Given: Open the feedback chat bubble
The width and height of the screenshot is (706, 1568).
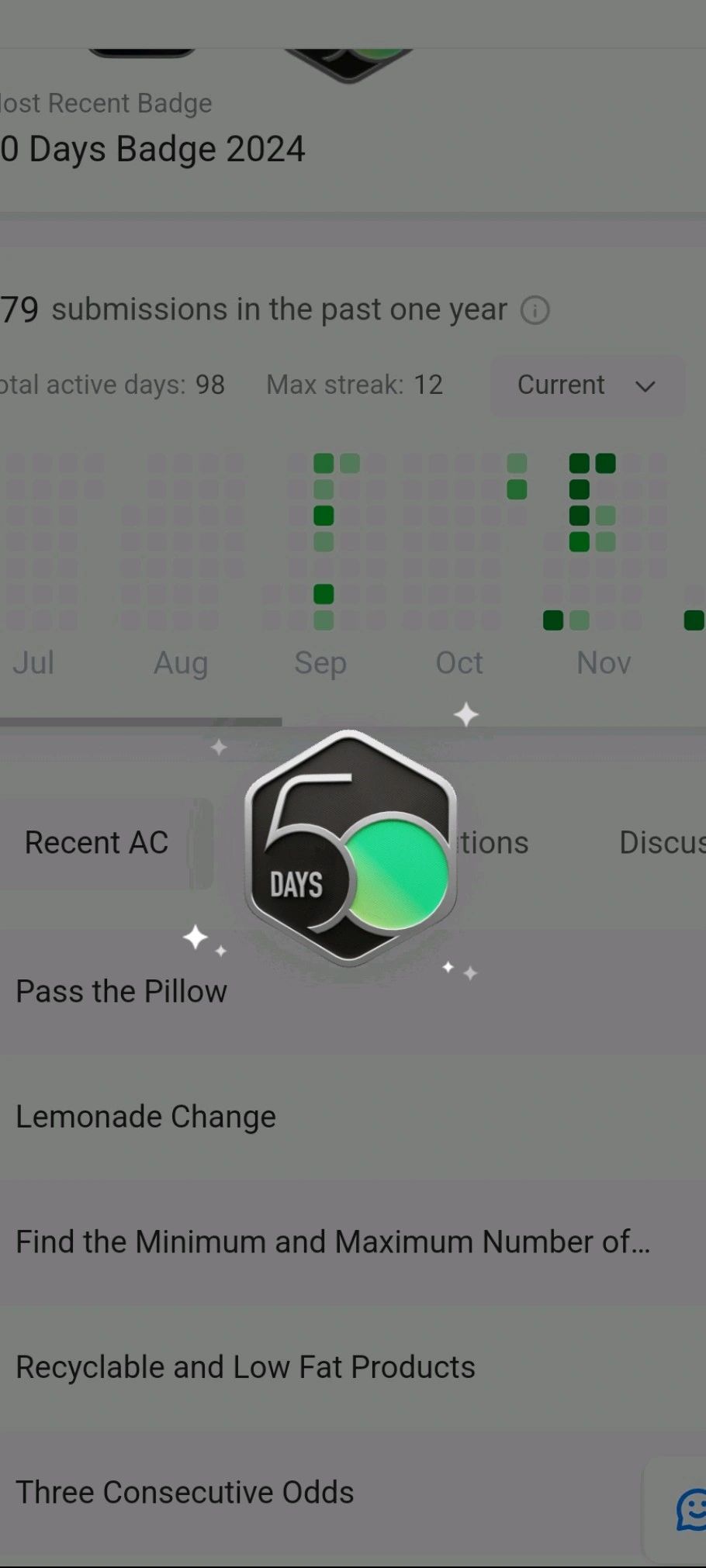Looking at the screenshot, I should 690,1509.
